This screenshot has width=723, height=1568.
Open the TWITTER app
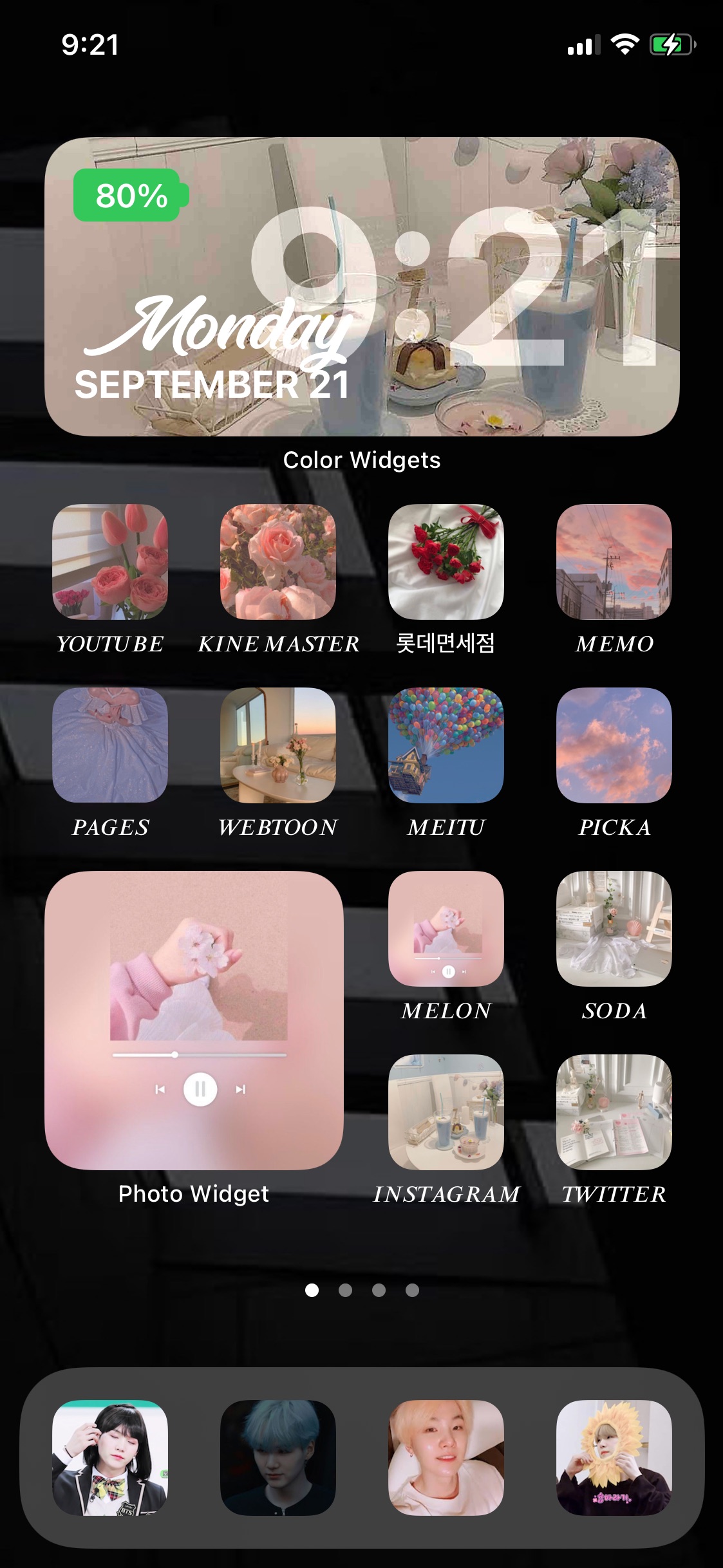614,1112
